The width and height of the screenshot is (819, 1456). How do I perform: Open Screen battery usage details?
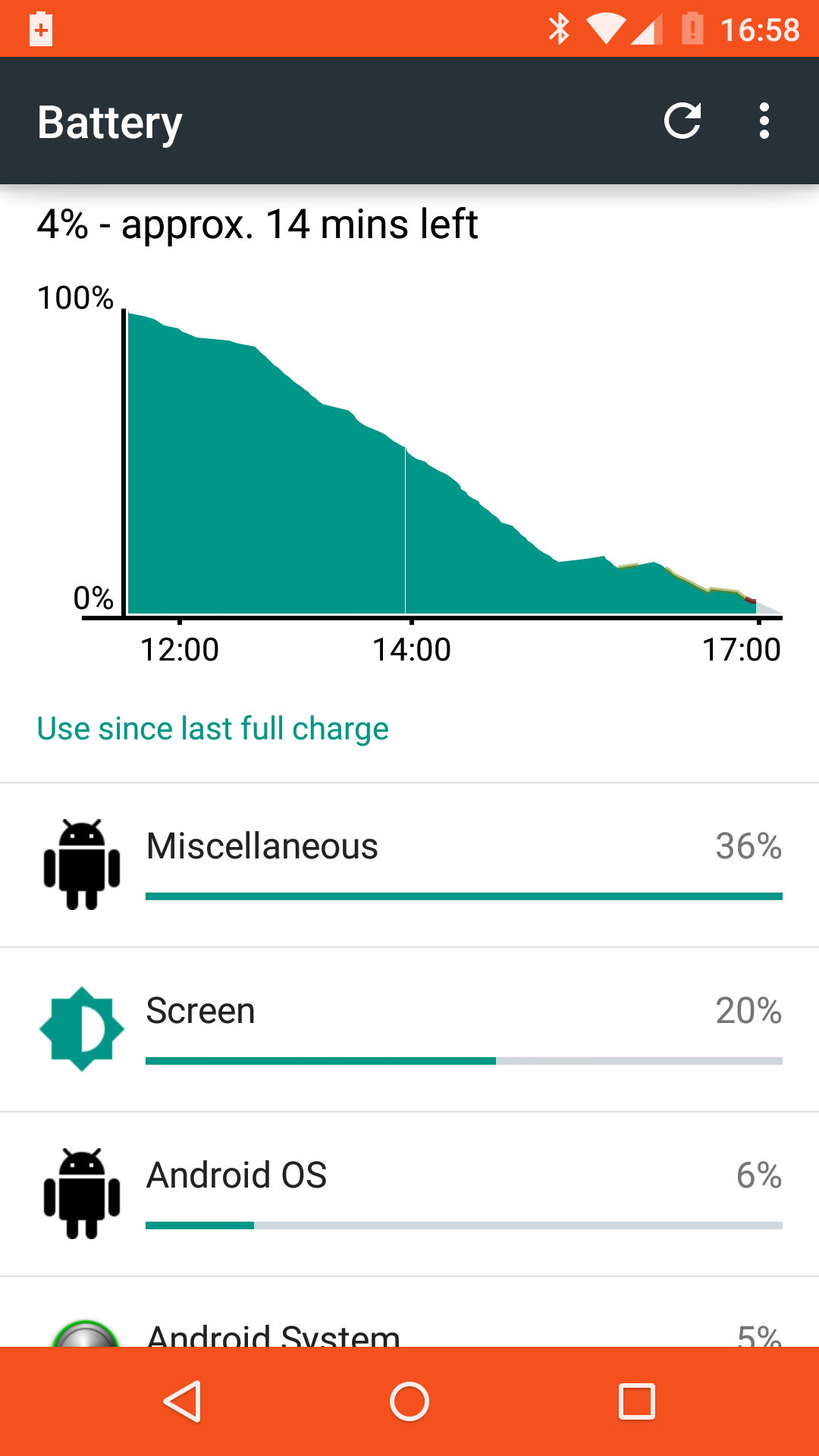409,1030
